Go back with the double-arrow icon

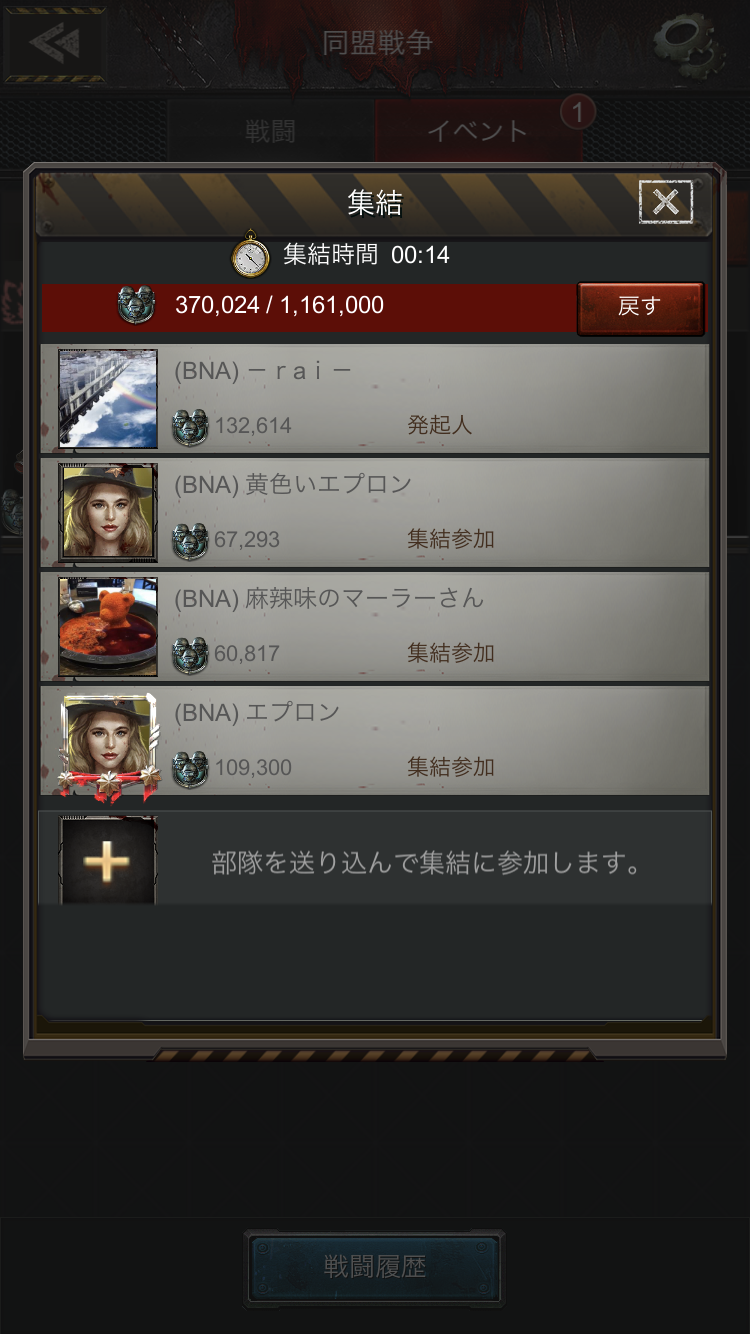[x=55, y=44]
